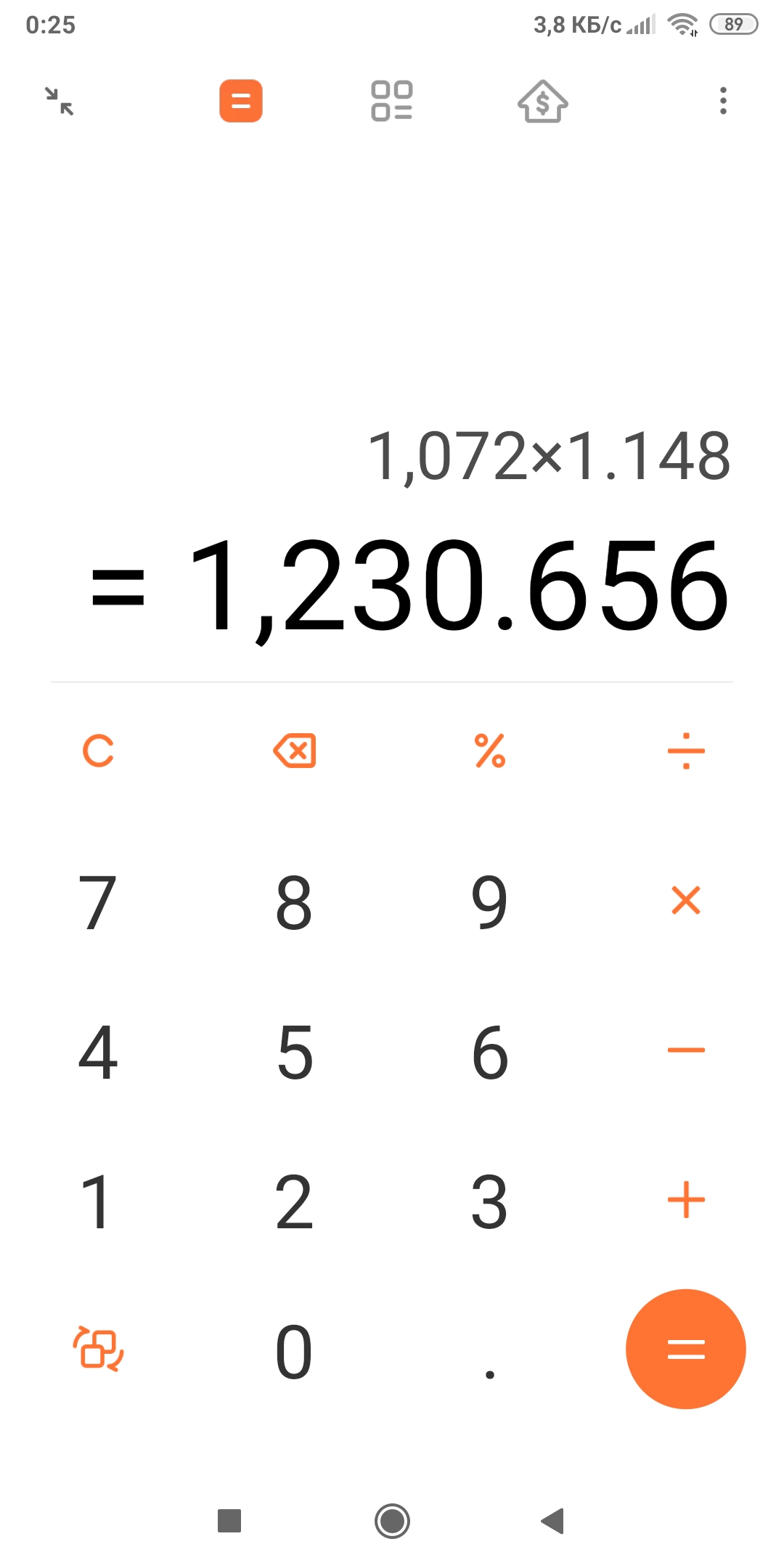Select the division operator

point(686,751)
